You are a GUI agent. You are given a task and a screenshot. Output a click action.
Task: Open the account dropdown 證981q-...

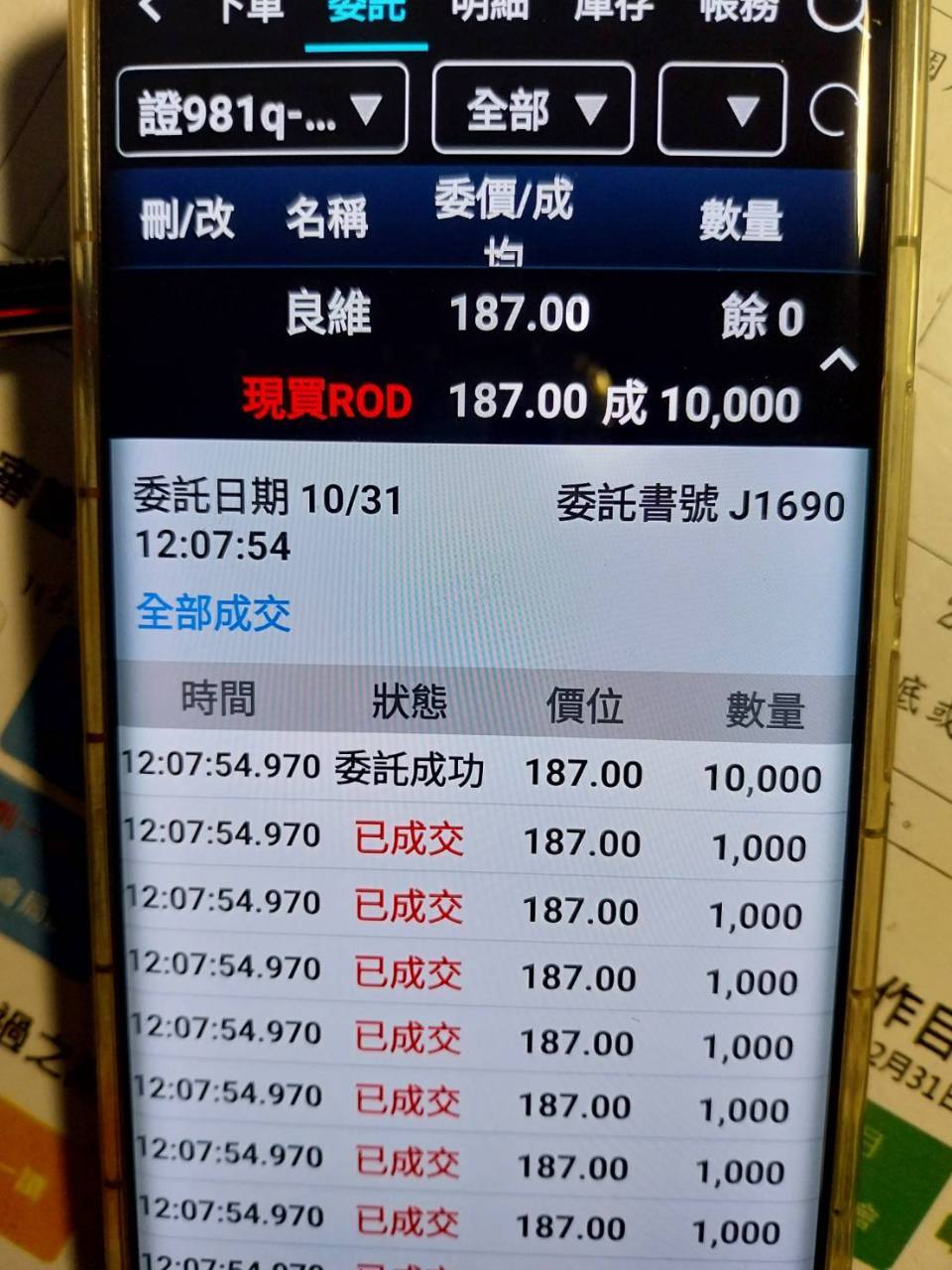[262, 110]
